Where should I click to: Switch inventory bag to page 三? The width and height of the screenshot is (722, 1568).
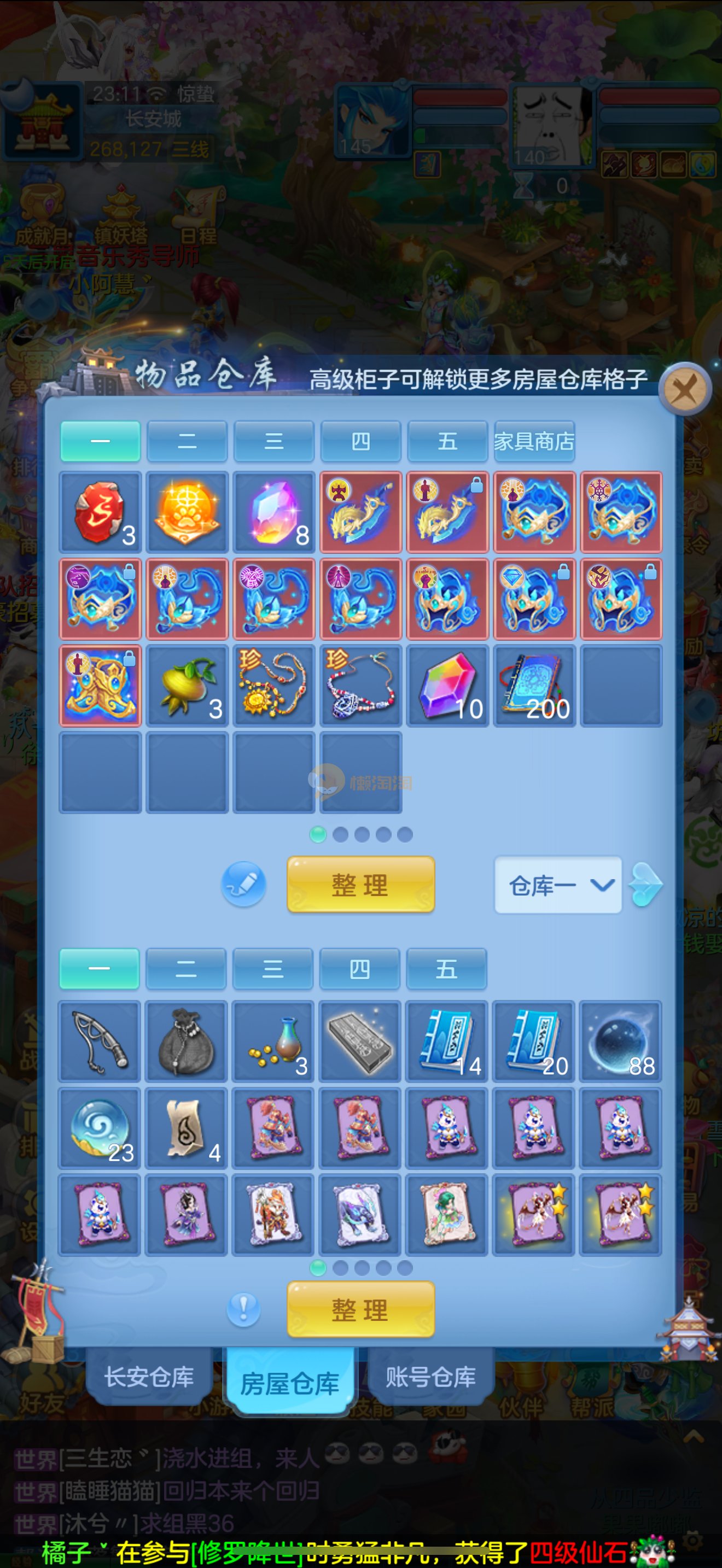click(273, 968)
